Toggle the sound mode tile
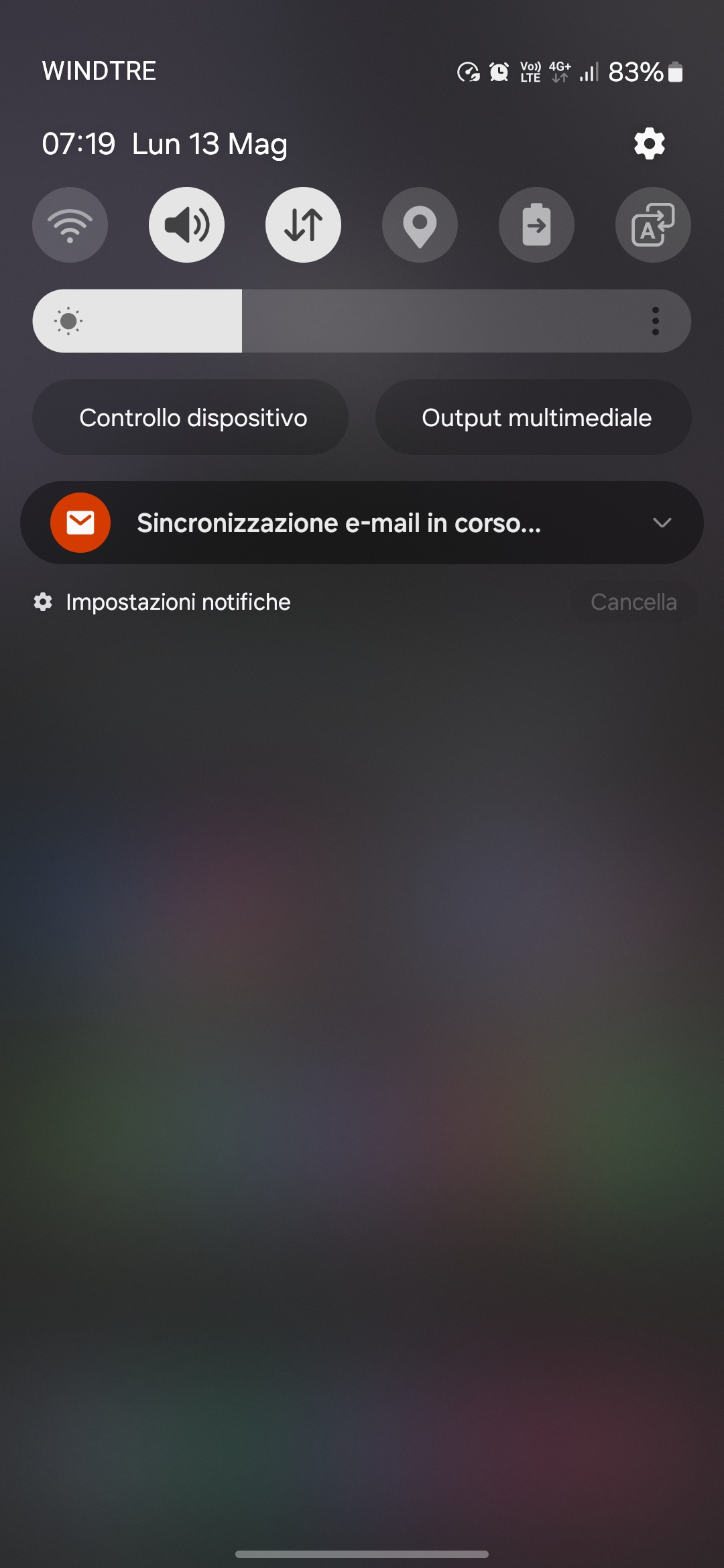Image resolution: width=724 pixels, height=1568 pixels. [x=186, y=225]
